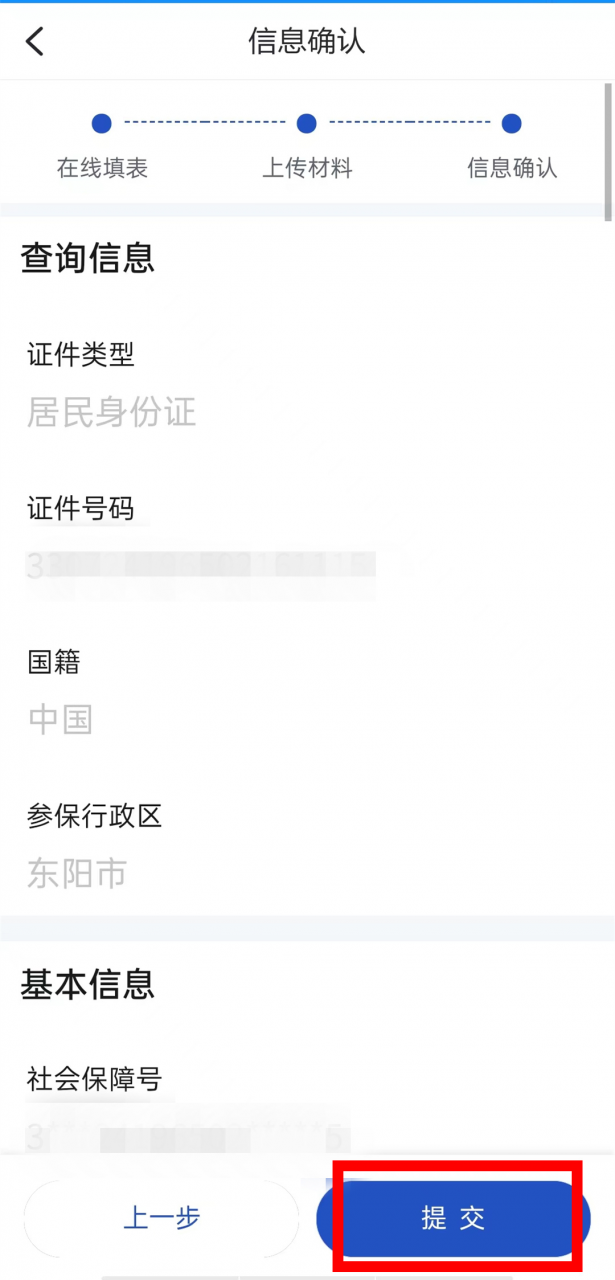Tap 上一步 to return to previous step
Viewport: 615px width, 1280px height.
tap(162, 1218)
